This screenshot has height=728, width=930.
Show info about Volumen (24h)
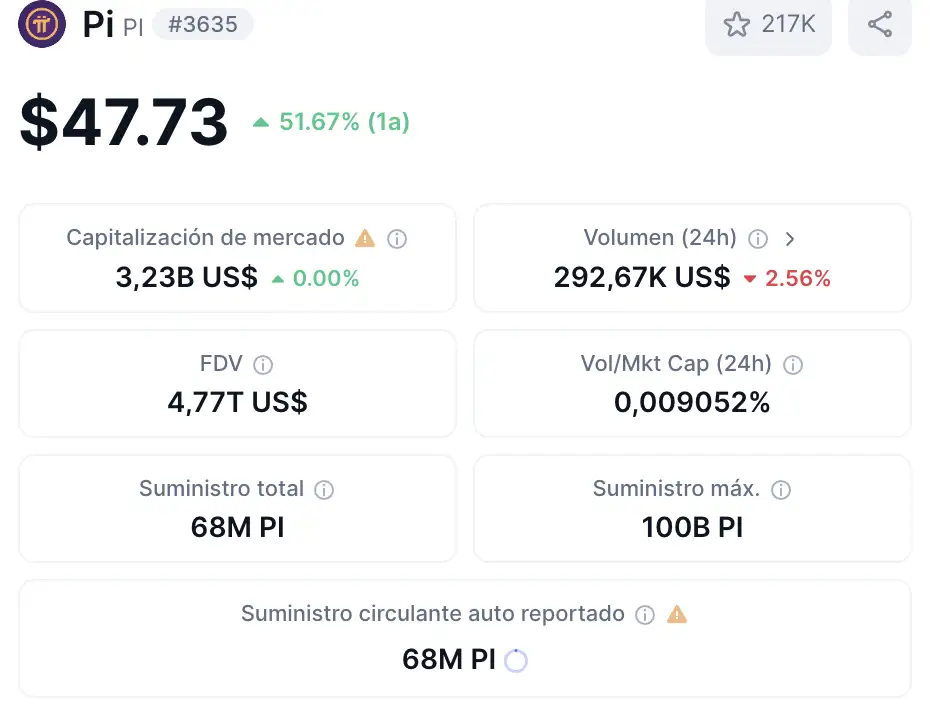pyautogui.click(x=758, y=239)
